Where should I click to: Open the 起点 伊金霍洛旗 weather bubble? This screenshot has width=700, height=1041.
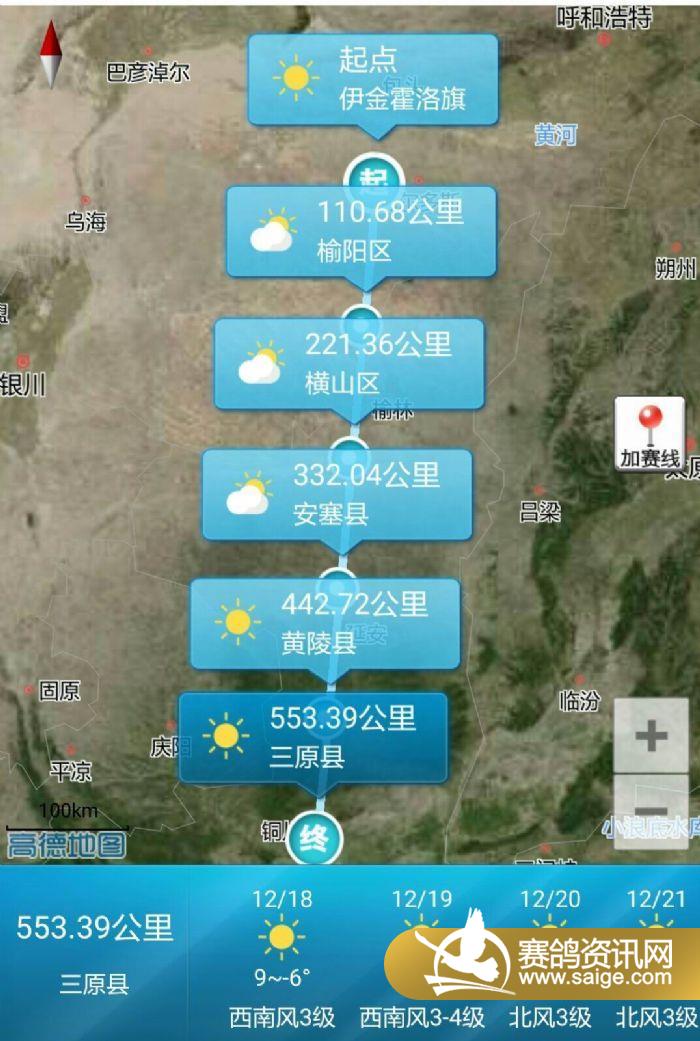point(373,80)
